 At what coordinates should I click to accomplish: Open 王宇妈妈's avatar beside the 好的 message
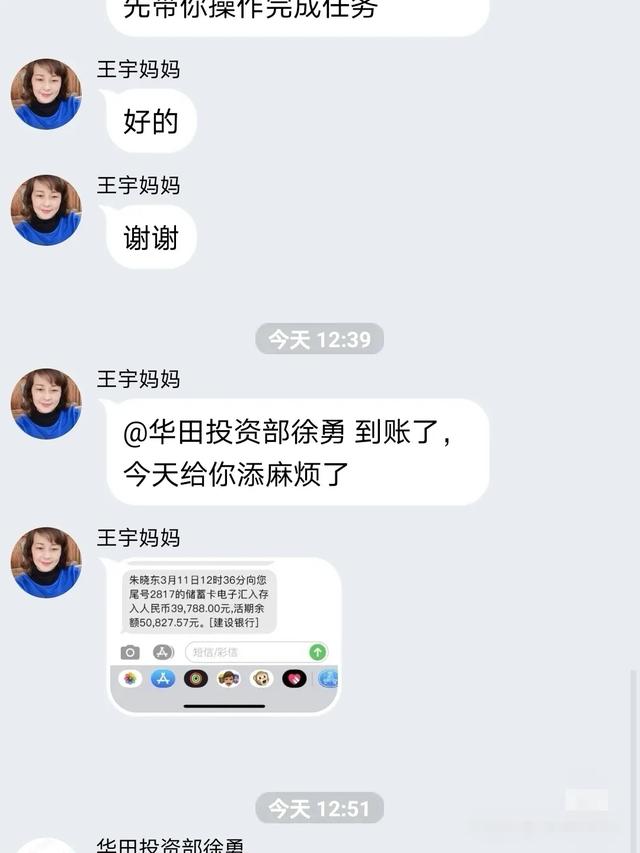point(46,94)
